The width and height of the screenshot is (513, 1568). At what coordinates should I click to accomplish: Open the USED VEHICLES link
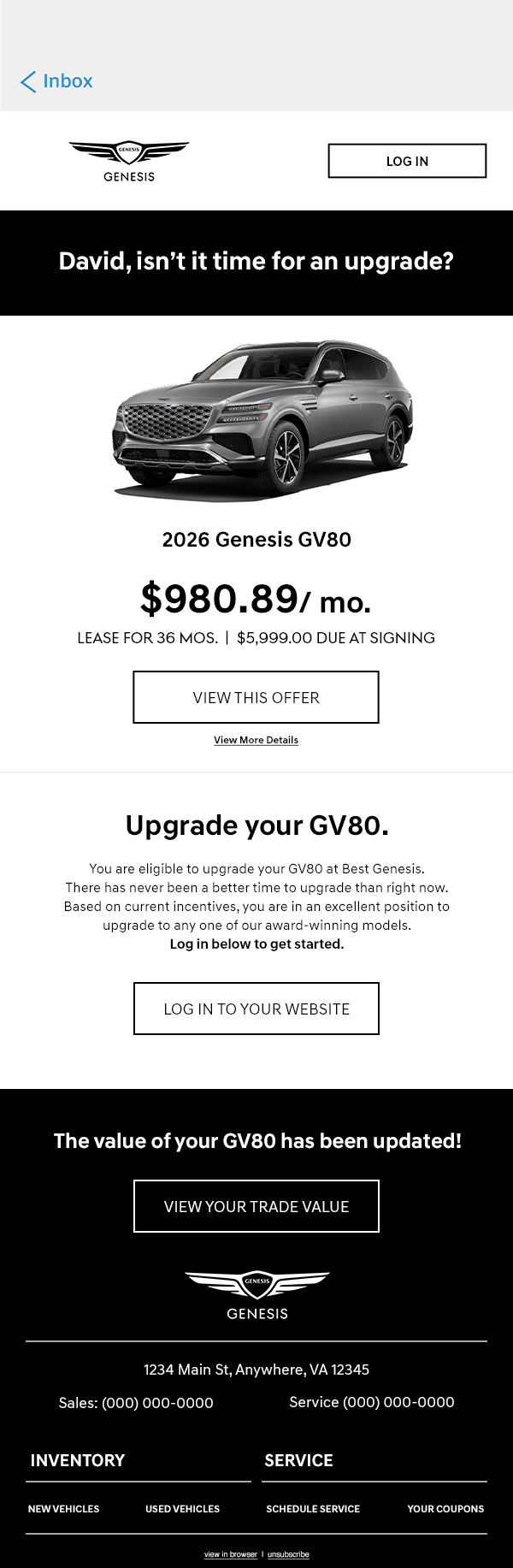click(182, 1509)
